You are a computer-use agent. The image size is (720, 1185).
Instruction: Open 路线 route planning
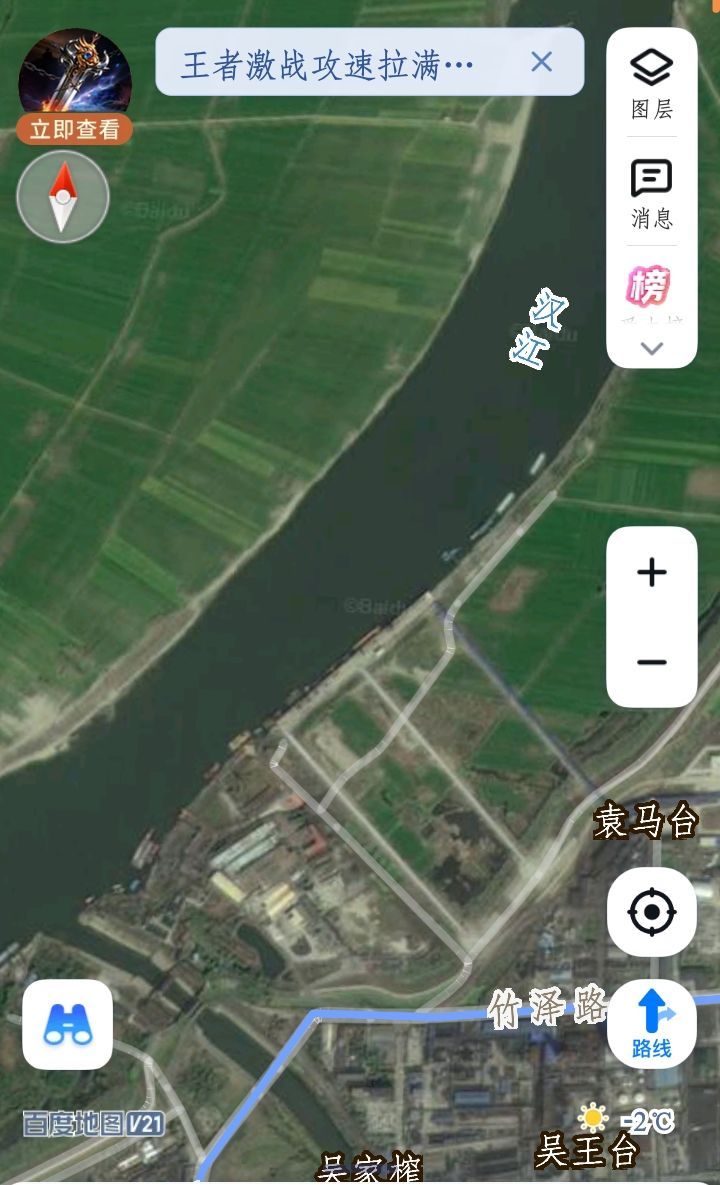(651, 1023)
